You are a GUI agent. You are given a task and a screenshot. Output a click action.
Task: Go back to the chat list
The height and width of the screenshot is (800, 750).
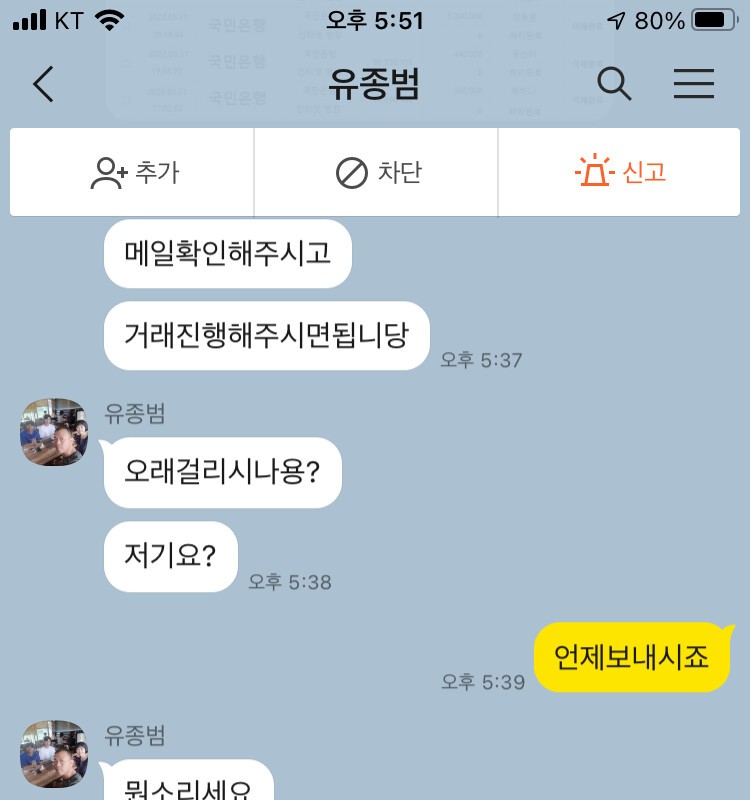pyautogui.click(x=43, y=85)
